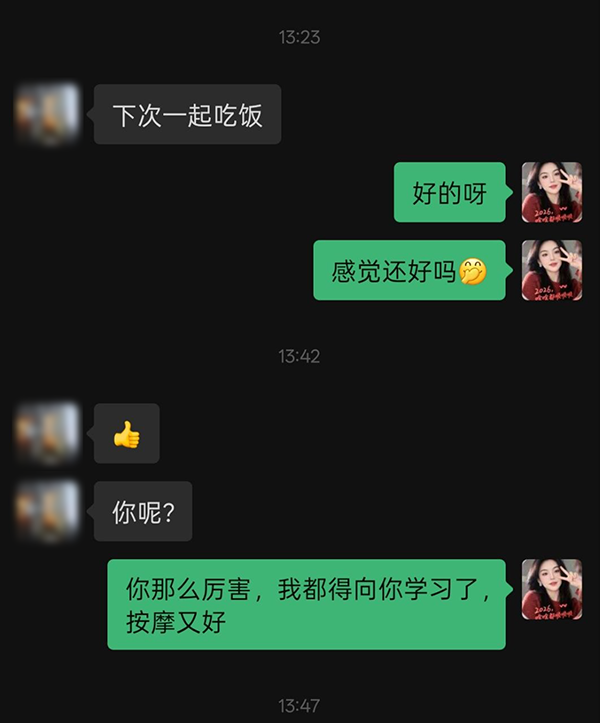Open profile from avatar beside "你那么厉害" message

(x=551, y=589)
